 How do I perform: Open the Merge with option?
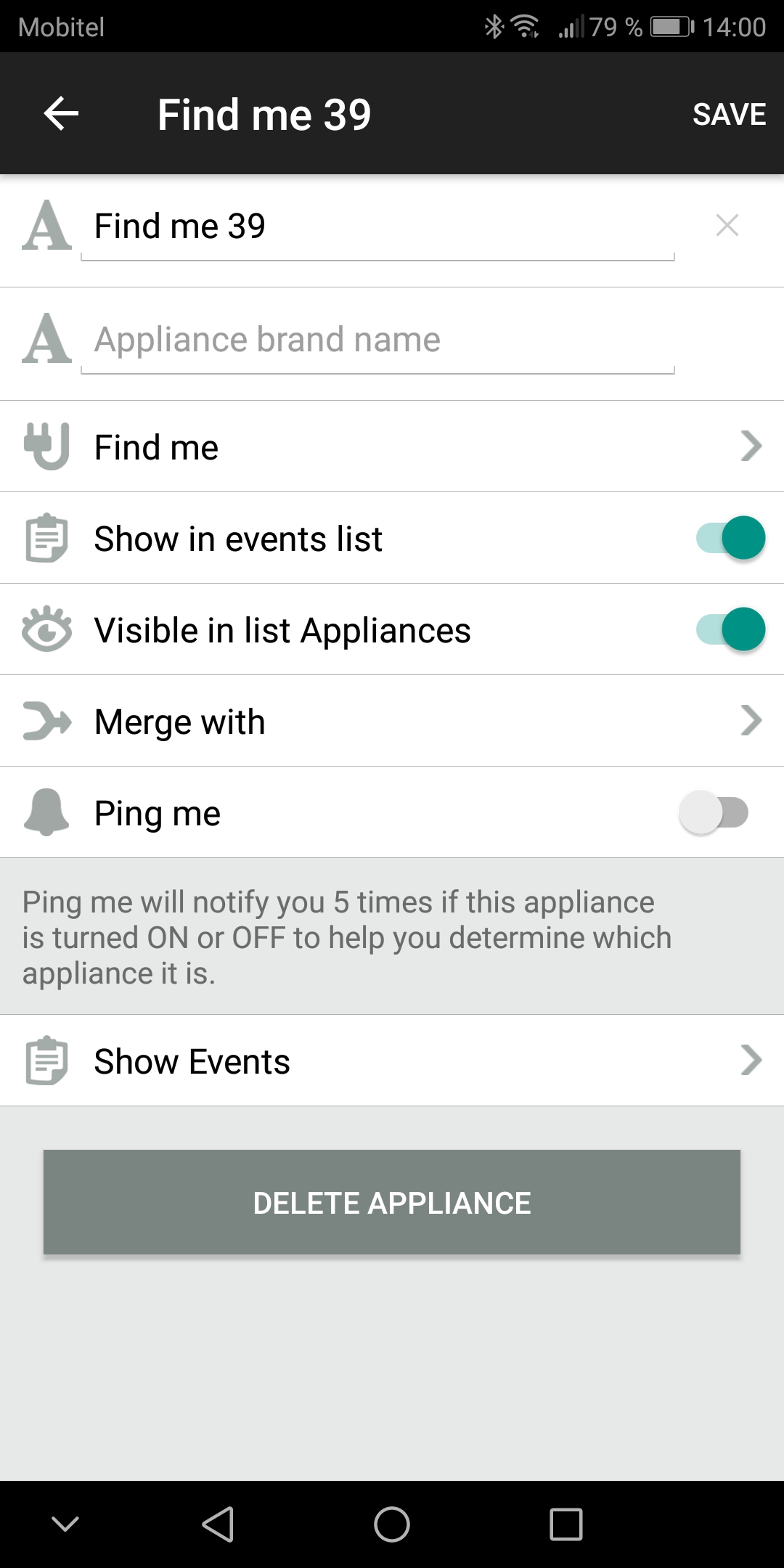(392, 721)
